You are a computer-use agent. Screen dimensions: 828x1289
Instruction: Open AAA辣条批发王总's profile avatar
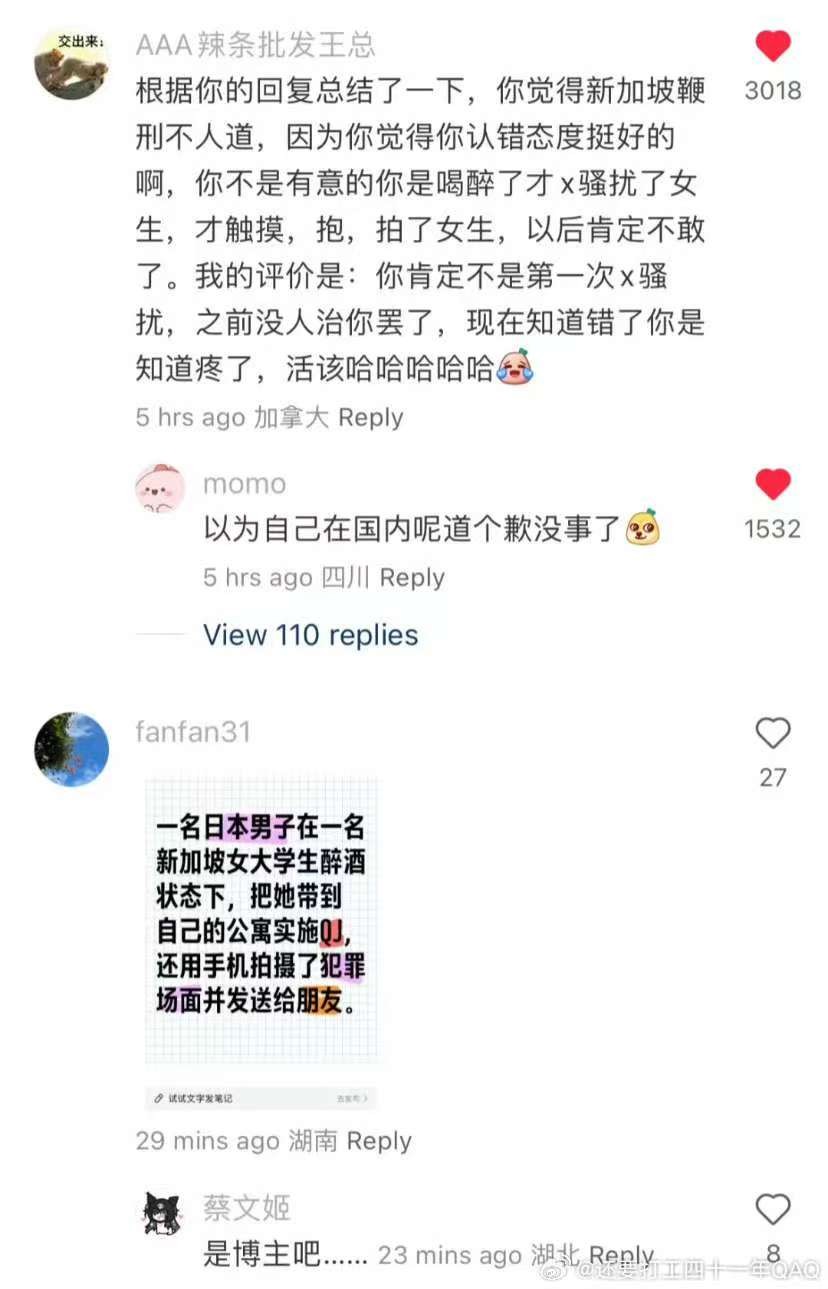point(71,63)
